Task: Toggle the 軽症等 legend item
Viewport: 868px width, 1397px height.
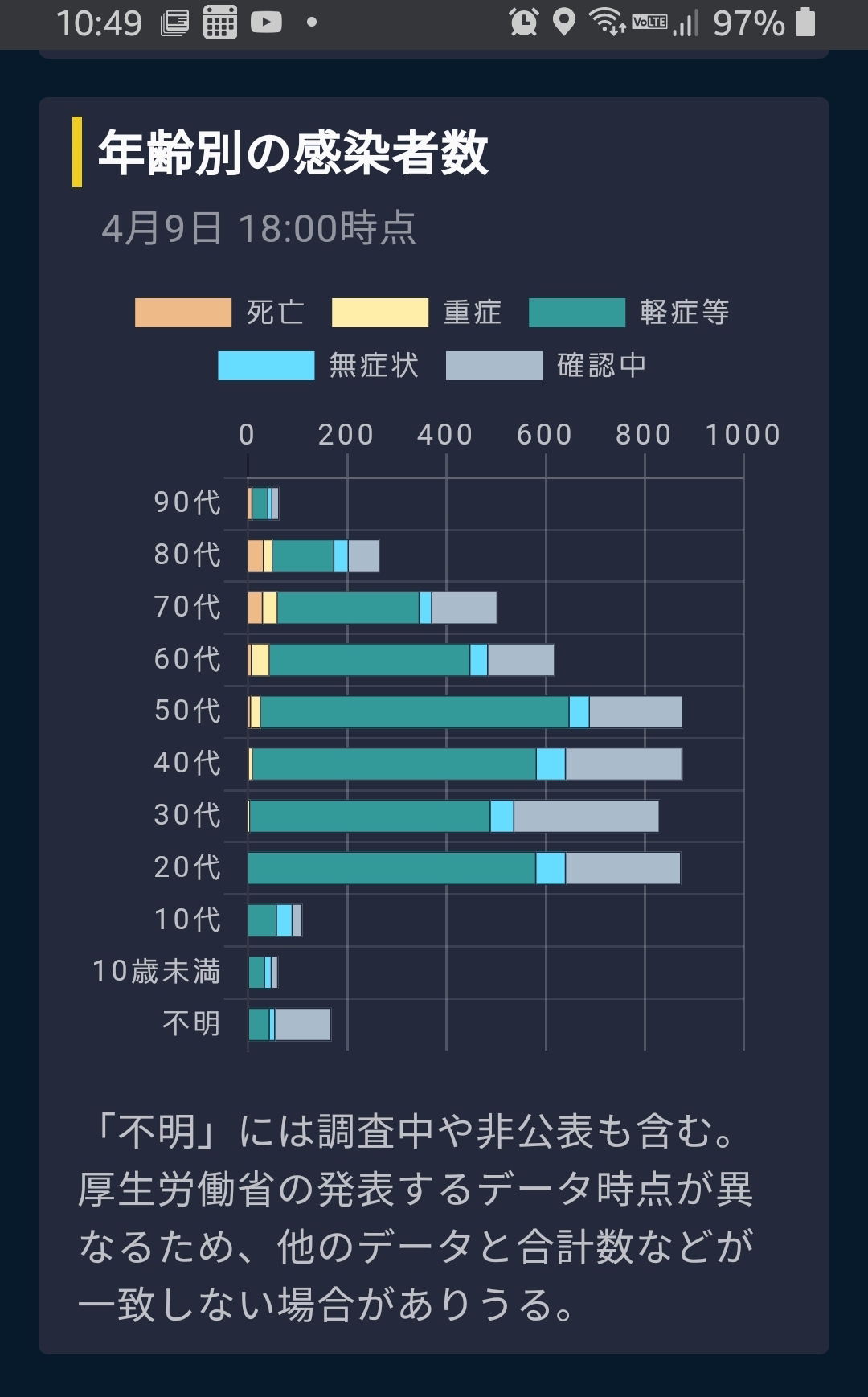Action: pos(629,313)
